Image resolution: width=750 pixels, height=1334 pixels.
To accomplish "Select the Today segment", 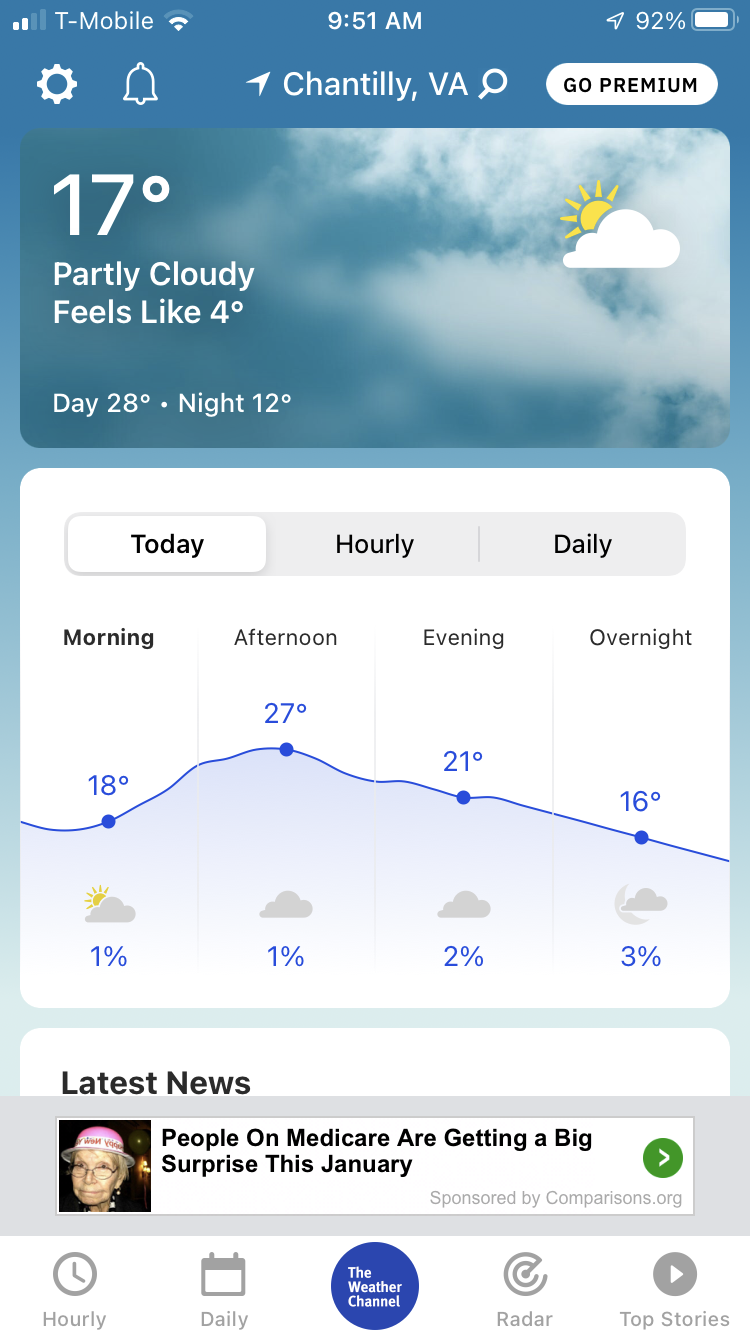I will (167, 544).
